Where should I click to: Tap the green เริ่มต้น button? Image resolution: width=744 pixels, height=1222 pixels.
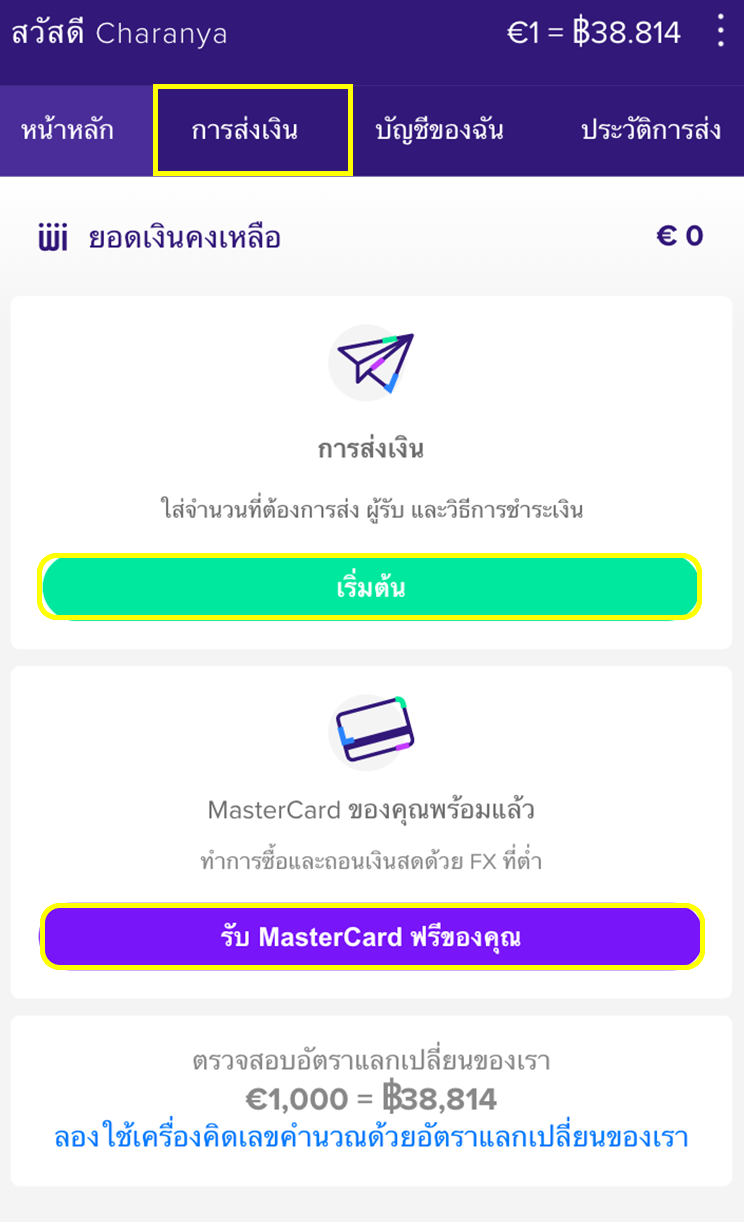370,587
